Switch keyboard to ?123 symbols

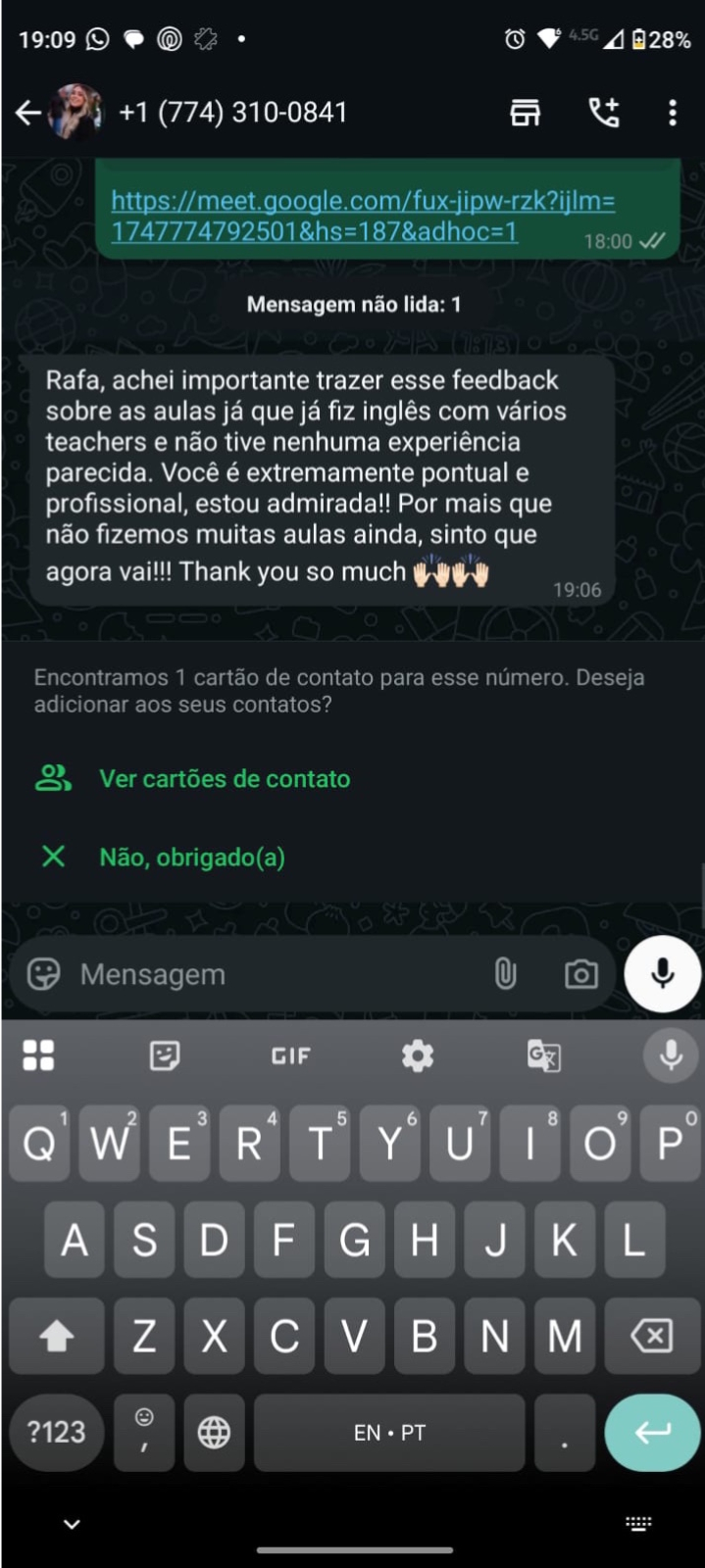pyautogui.click(x=56, y=1433)
